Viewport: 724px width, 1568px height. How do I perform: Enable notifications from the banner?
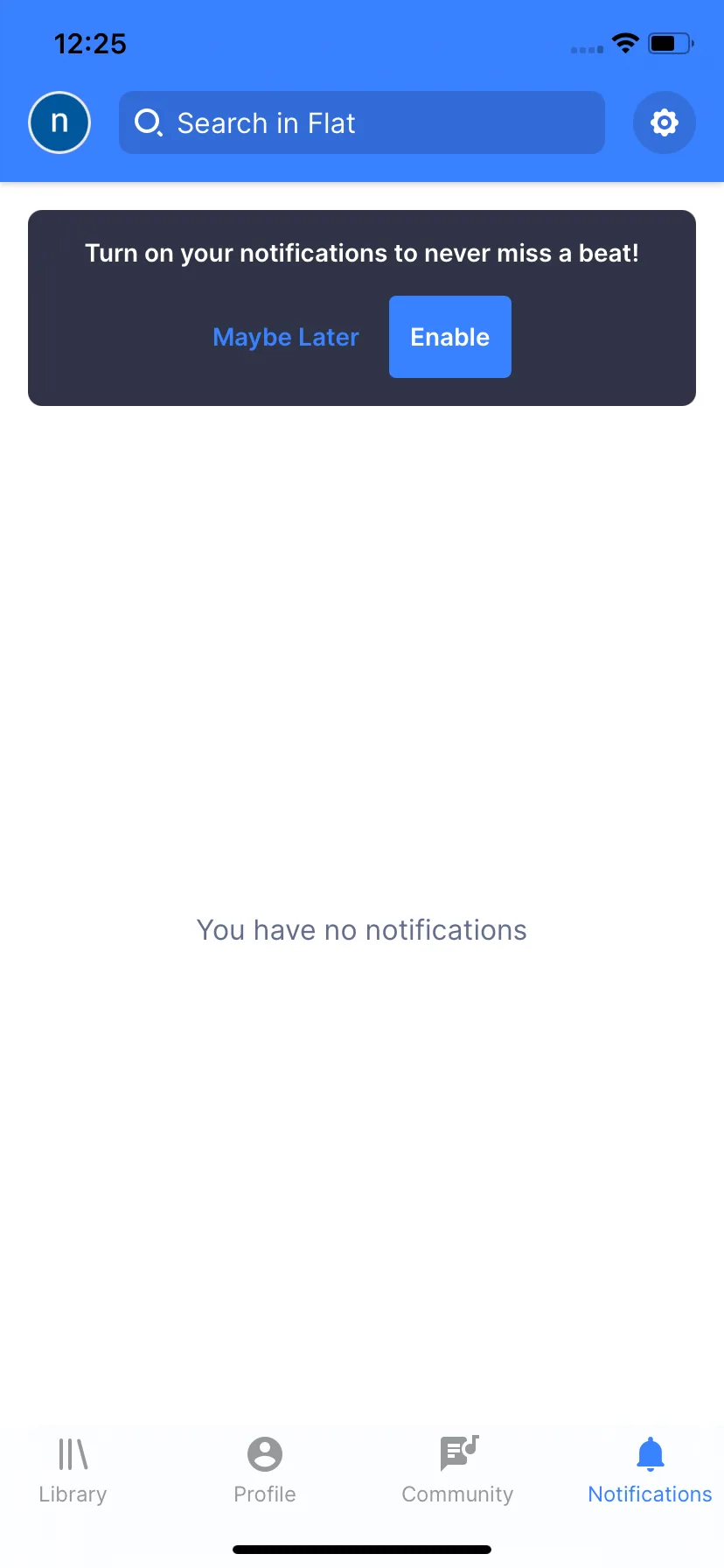(450, 337)
